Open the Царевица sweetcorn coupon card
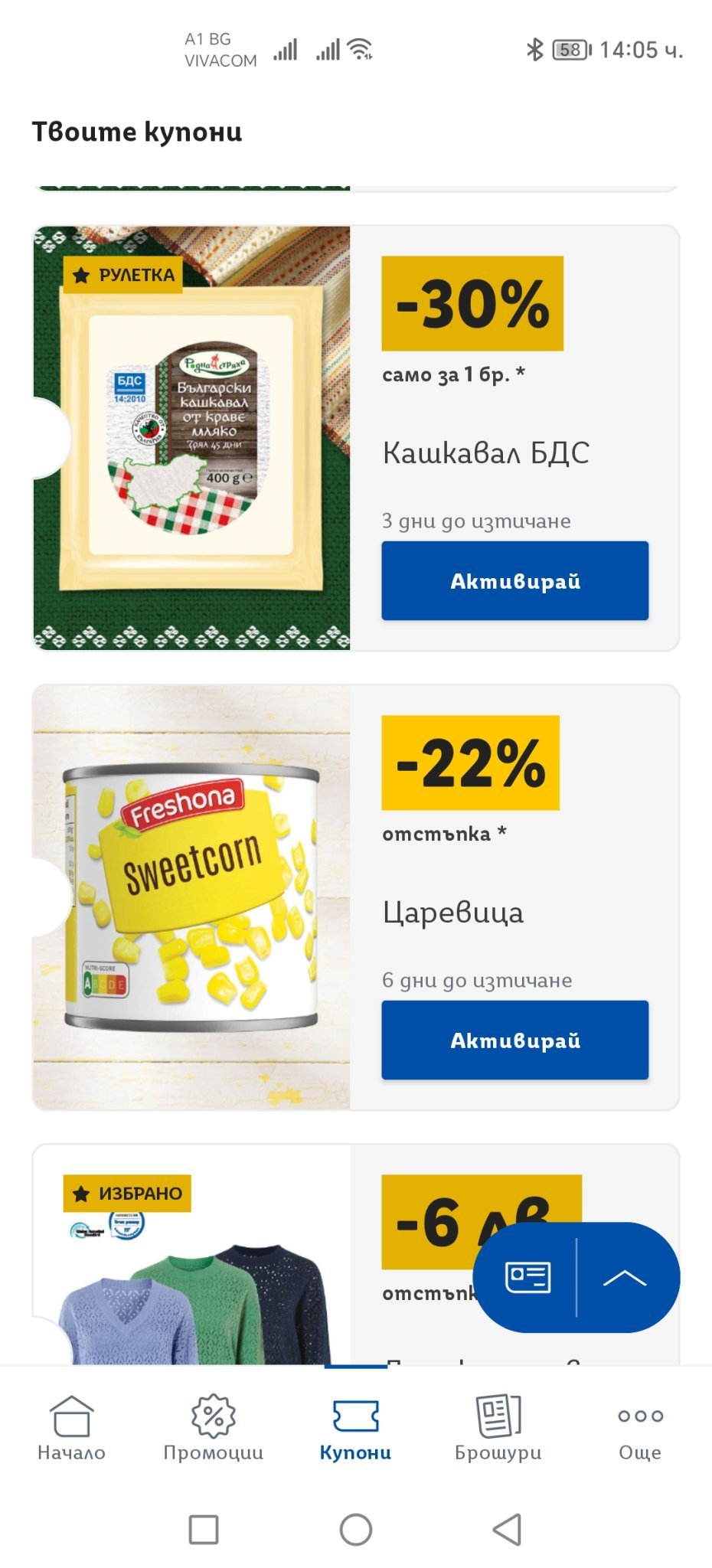 tap(355, 897)
